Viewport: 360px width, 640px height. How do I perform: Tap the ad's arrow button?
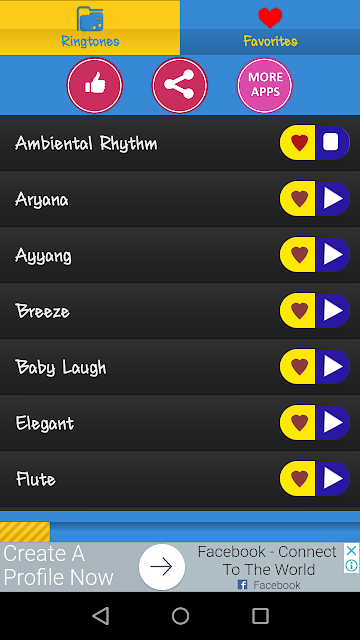162,567
